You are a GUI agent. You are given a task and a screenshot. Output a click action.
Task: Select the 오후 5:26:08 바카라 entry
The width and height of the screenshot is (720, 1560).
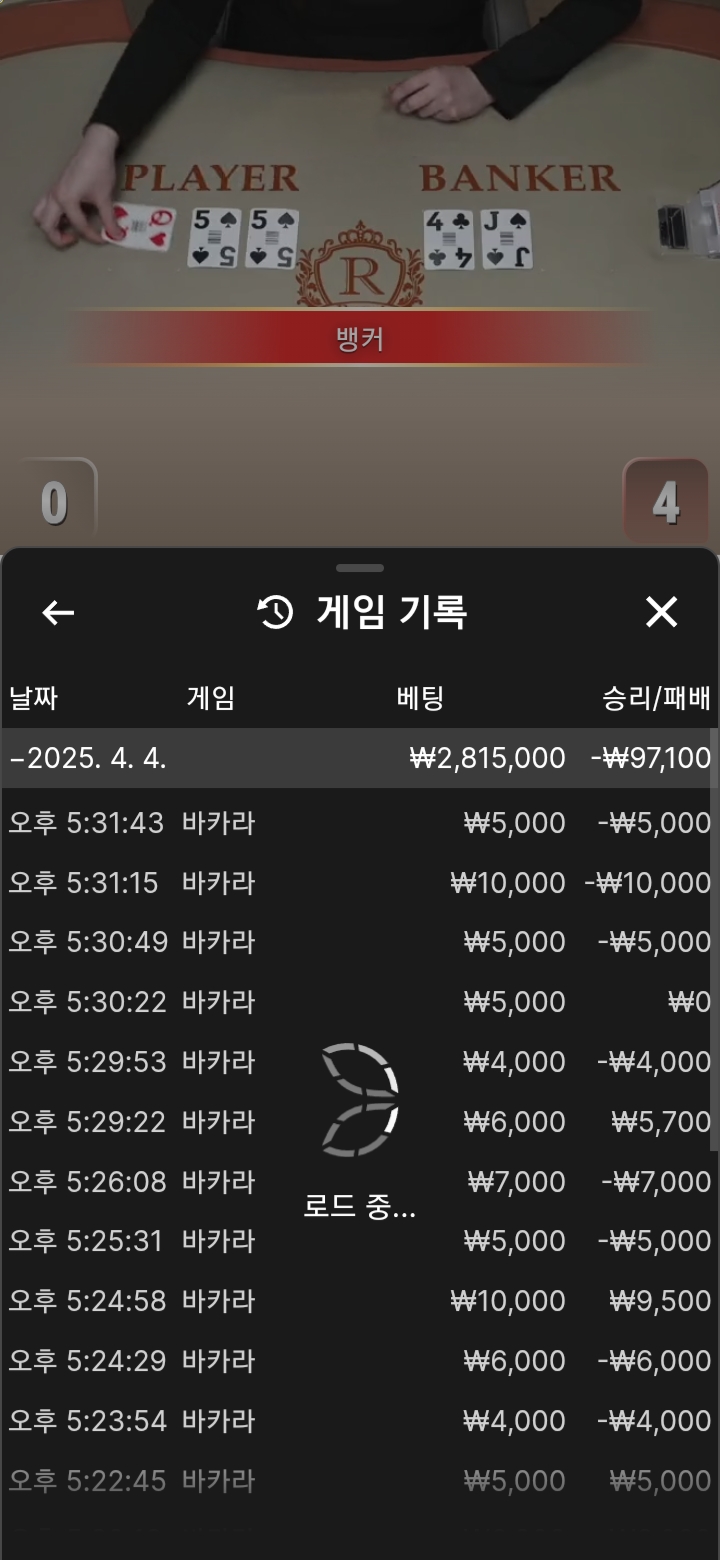pos(358,1182)
